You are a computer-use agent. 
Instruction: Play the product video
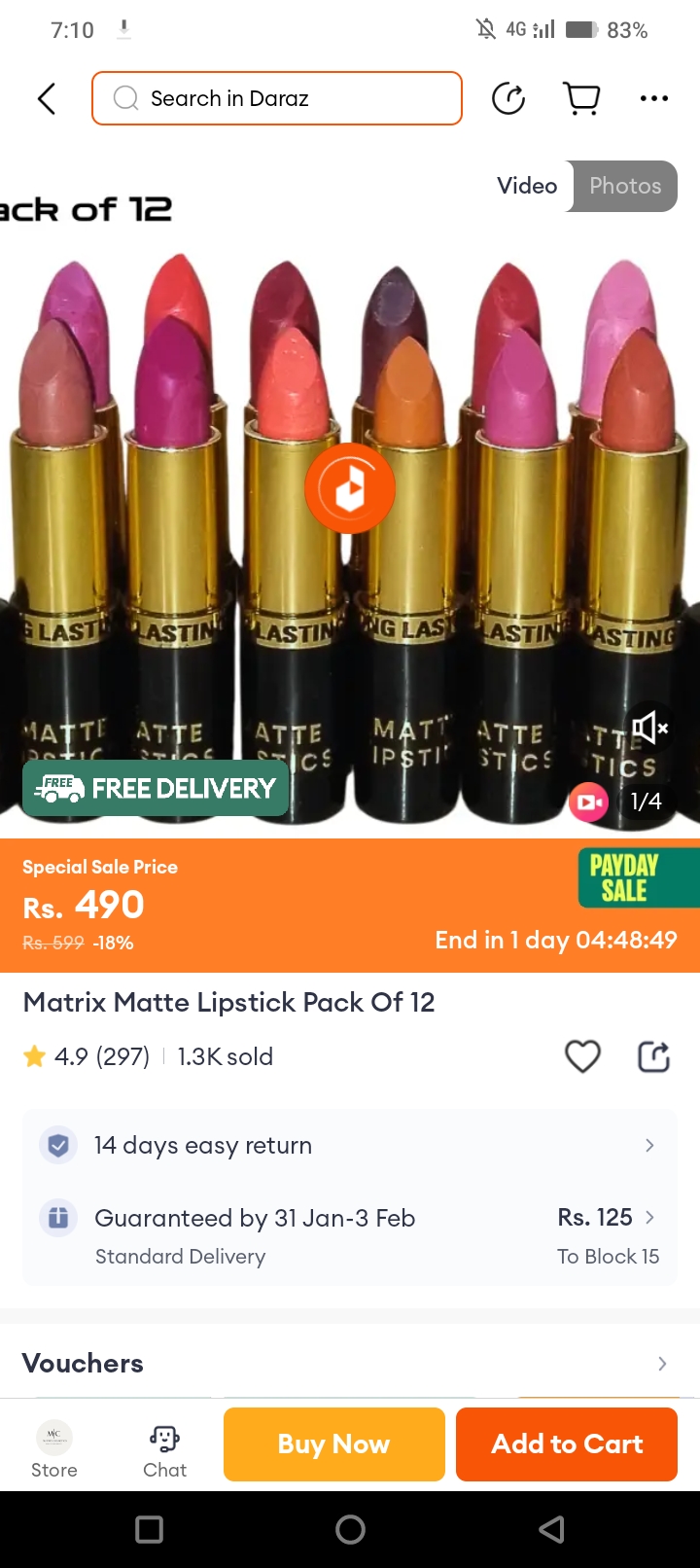point(350,488)
